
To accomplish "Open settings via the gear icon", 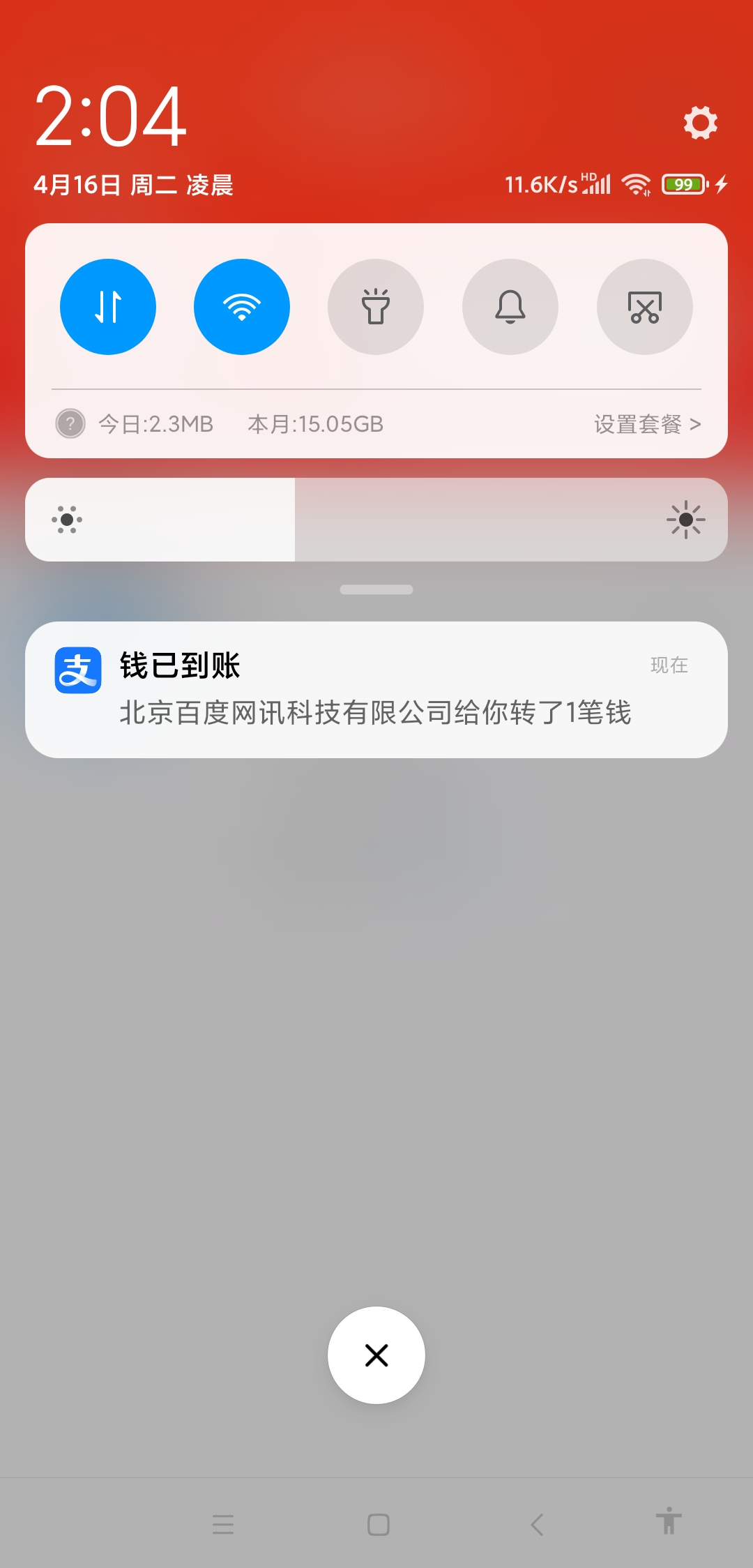I will click(x=700, y=123).
